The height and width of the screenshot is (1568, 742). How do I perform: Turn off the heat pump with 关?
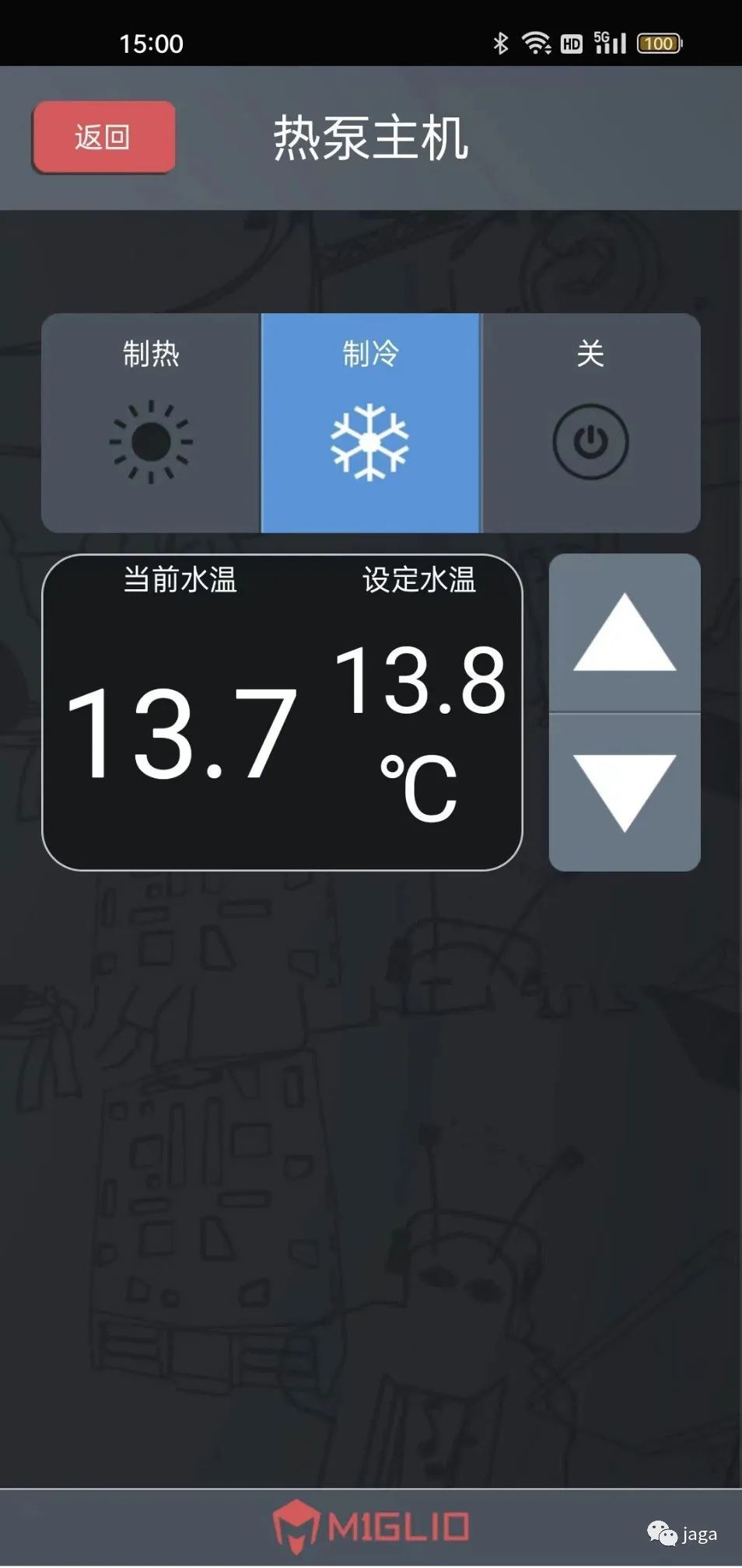(x=590, y=423)
